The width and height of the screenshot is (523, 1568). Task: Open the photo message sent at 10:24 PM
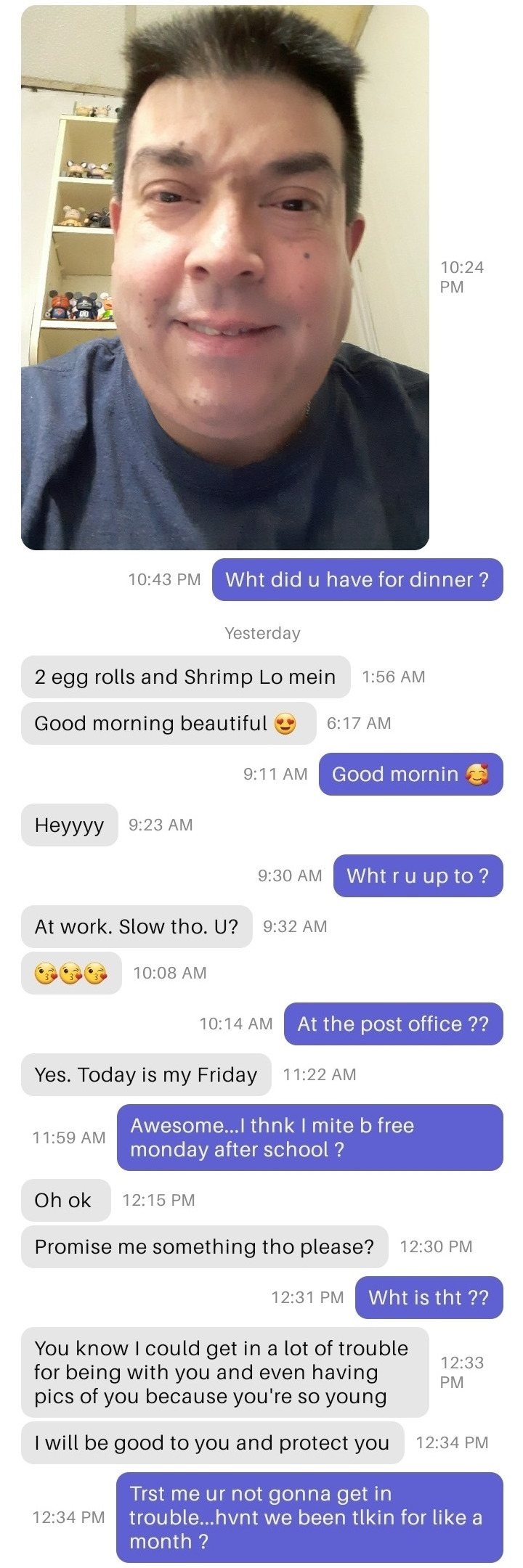point(225,277)
